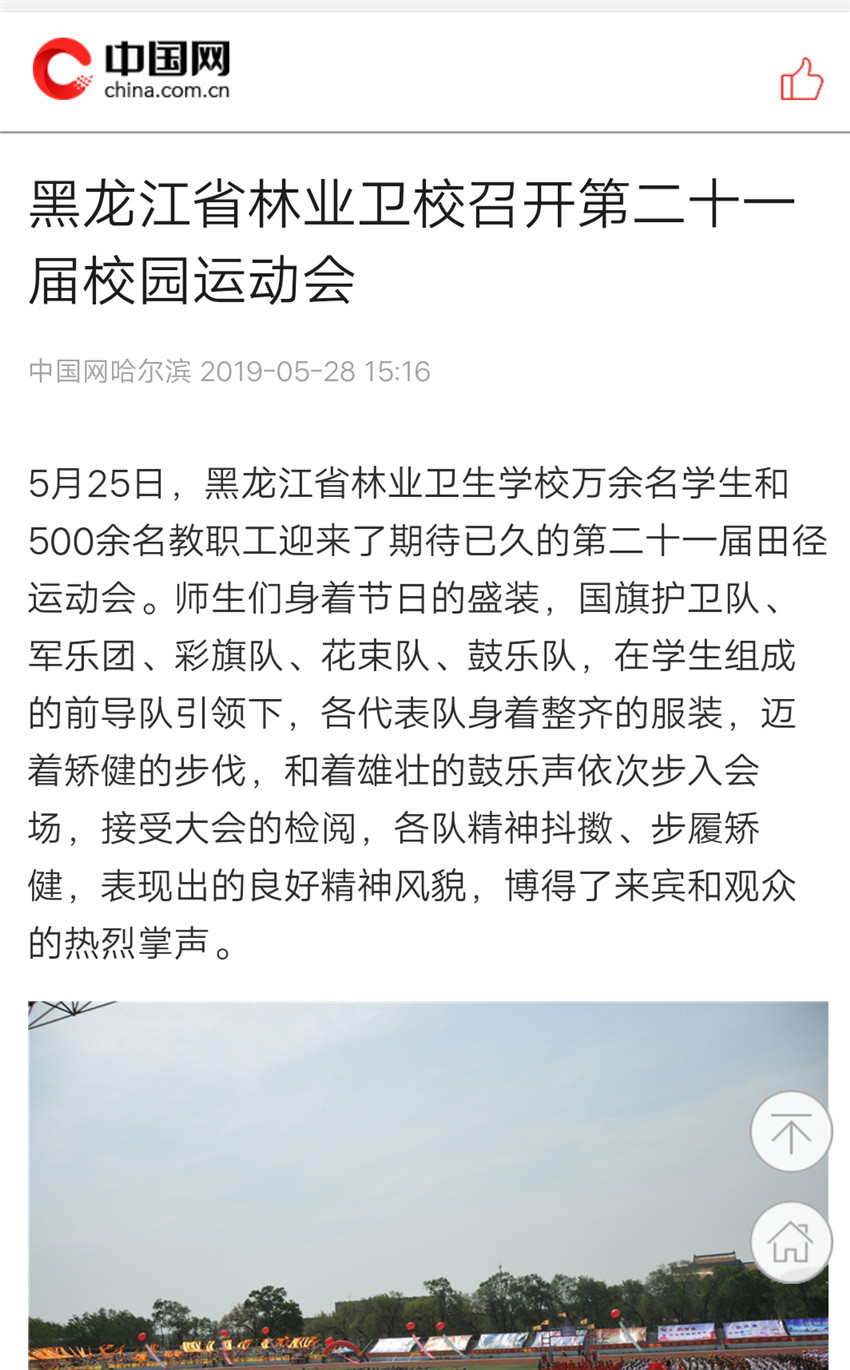View the sports meeting photo

[428, 1185]
